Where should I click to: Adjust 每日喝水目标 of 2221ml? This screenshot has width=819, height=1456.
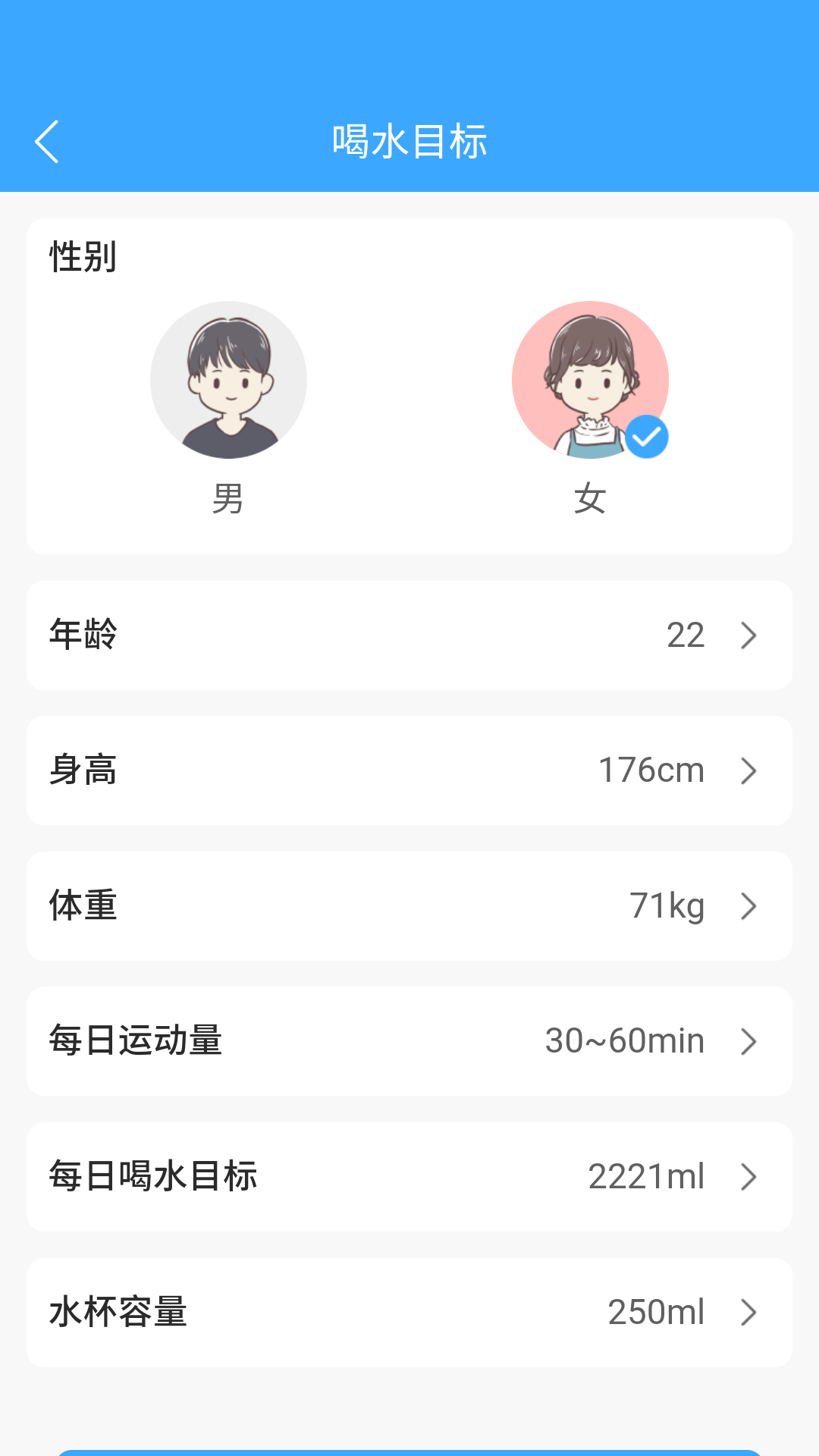409,1177
